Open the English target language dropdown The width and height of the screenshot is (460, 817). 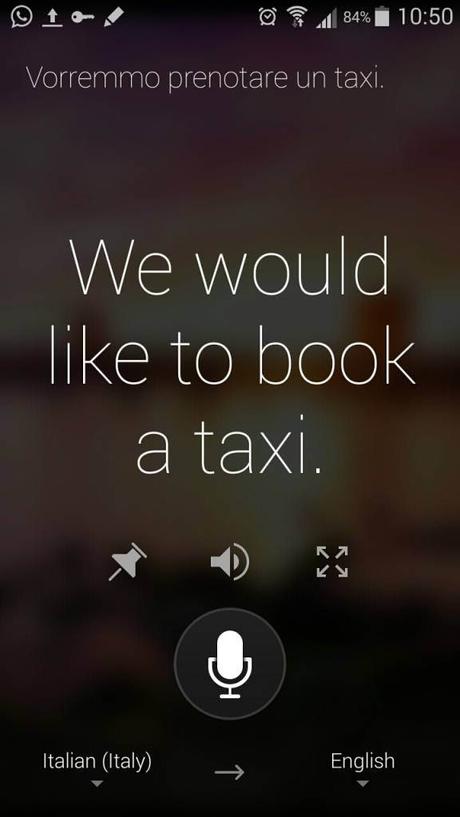tap(363, 768)
